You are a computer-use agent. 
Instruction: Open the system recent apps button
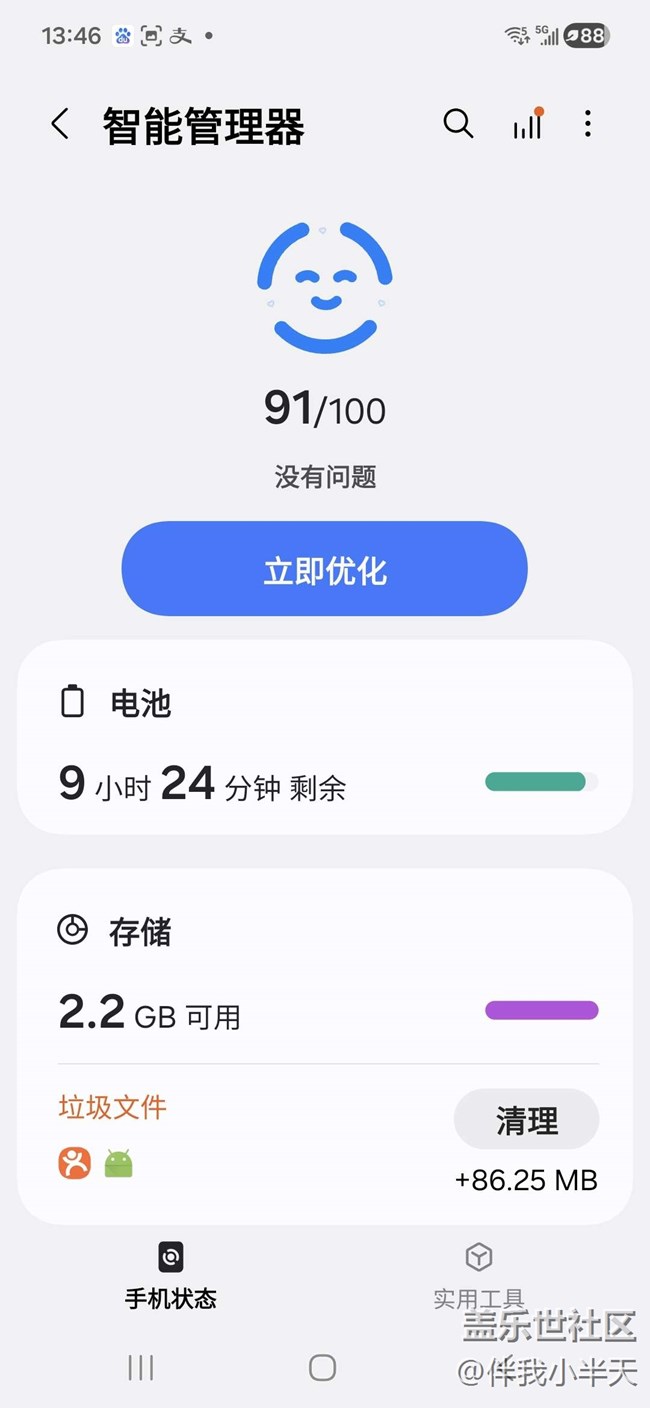pos(141,1367)
